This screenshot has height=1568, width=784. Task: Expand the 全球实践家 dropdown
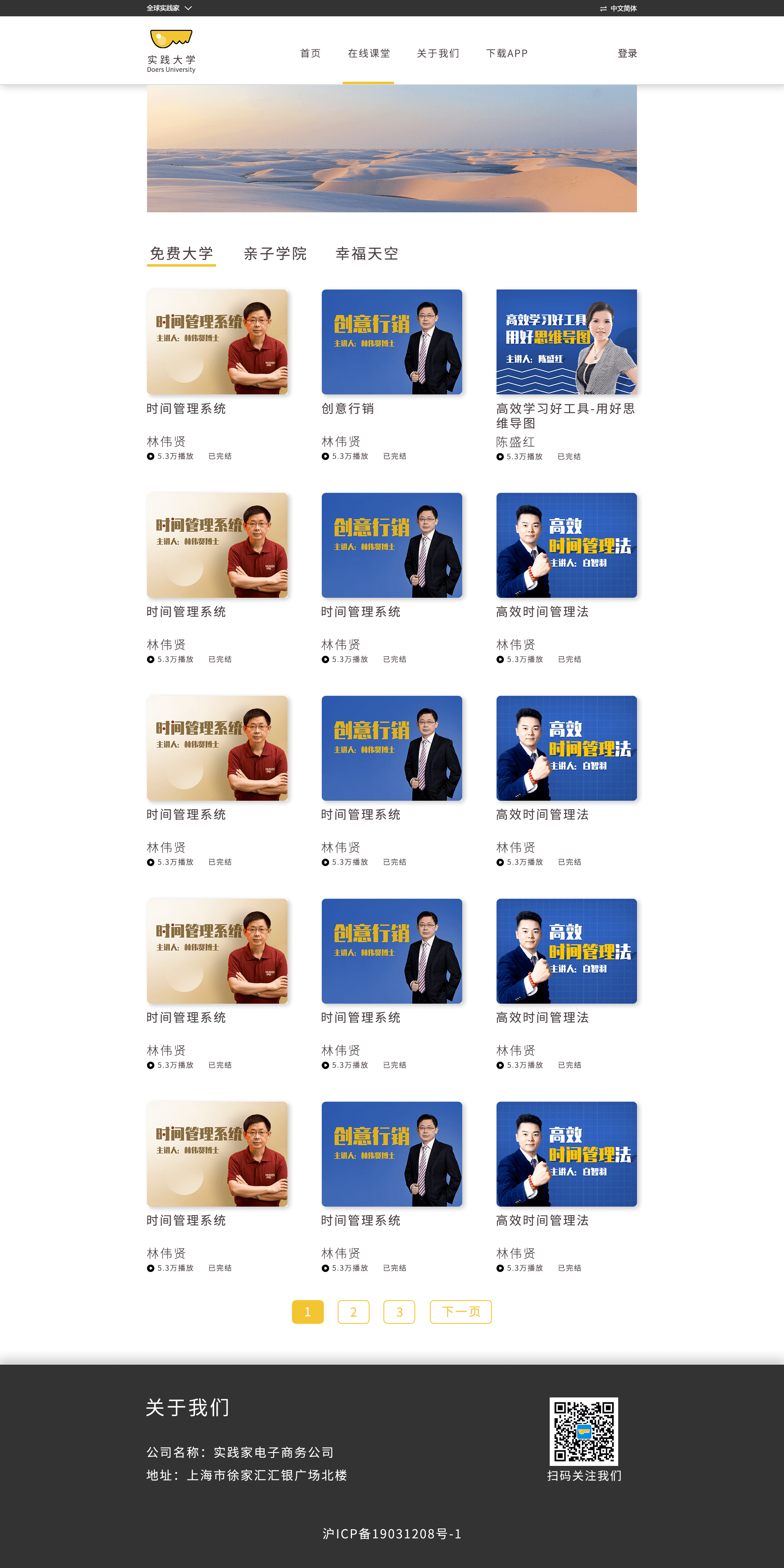[169, 9]
